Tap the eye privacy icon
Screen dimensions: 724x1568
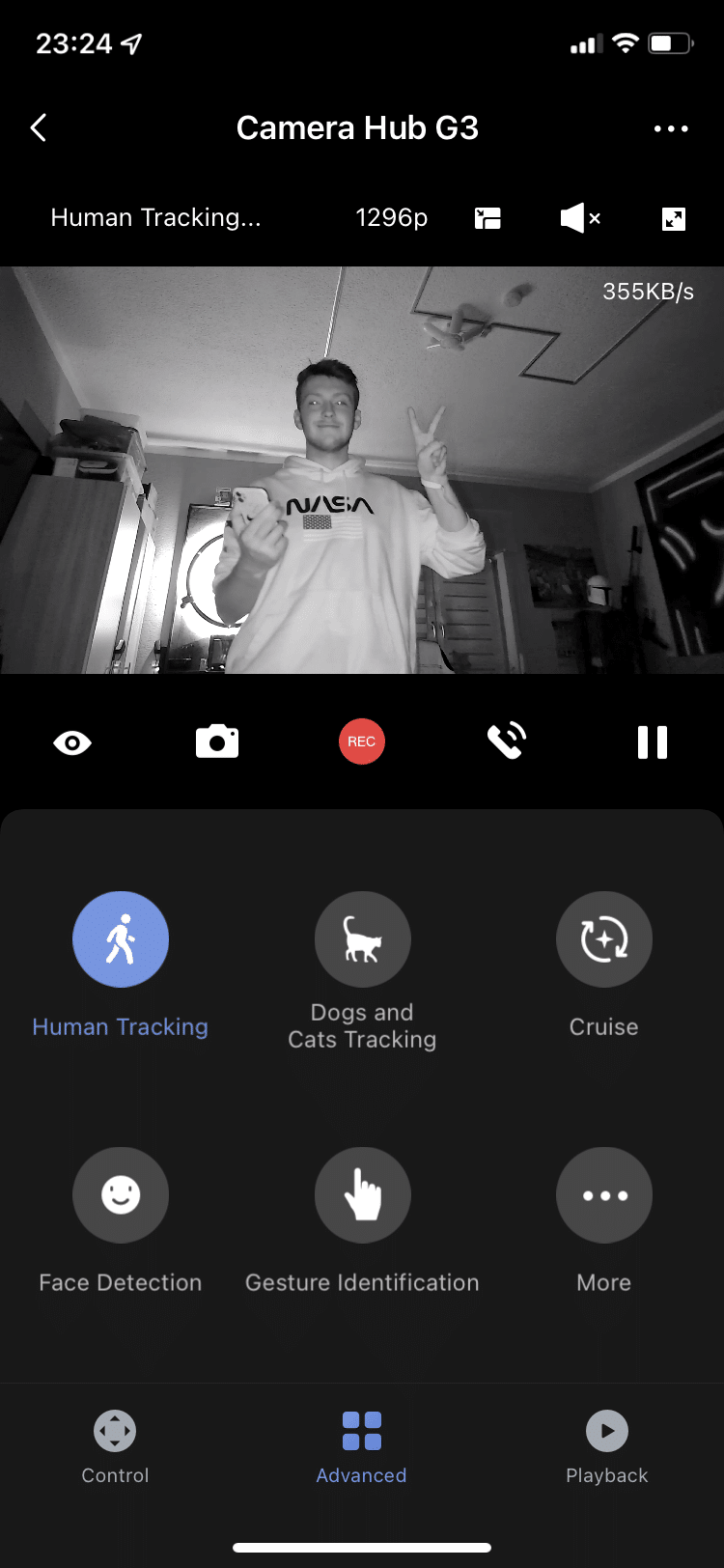(72, 742)
